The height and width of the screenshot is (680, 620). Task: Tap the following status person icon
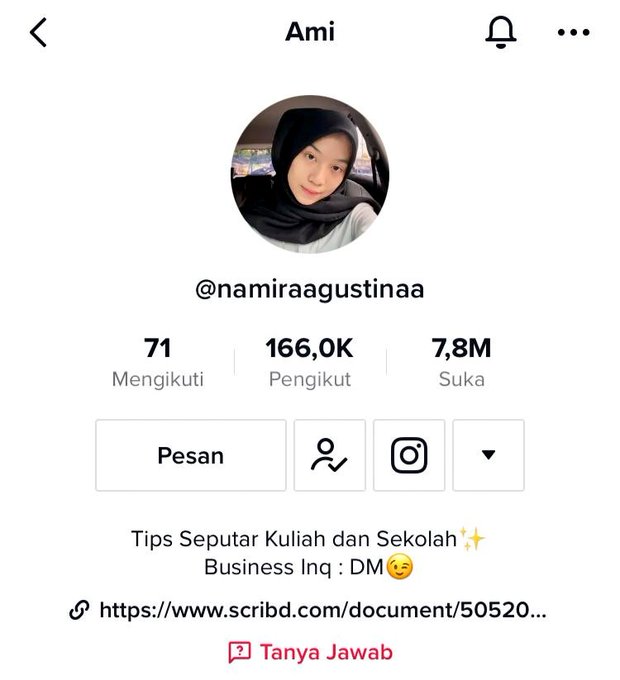click(x=329, y=456)
